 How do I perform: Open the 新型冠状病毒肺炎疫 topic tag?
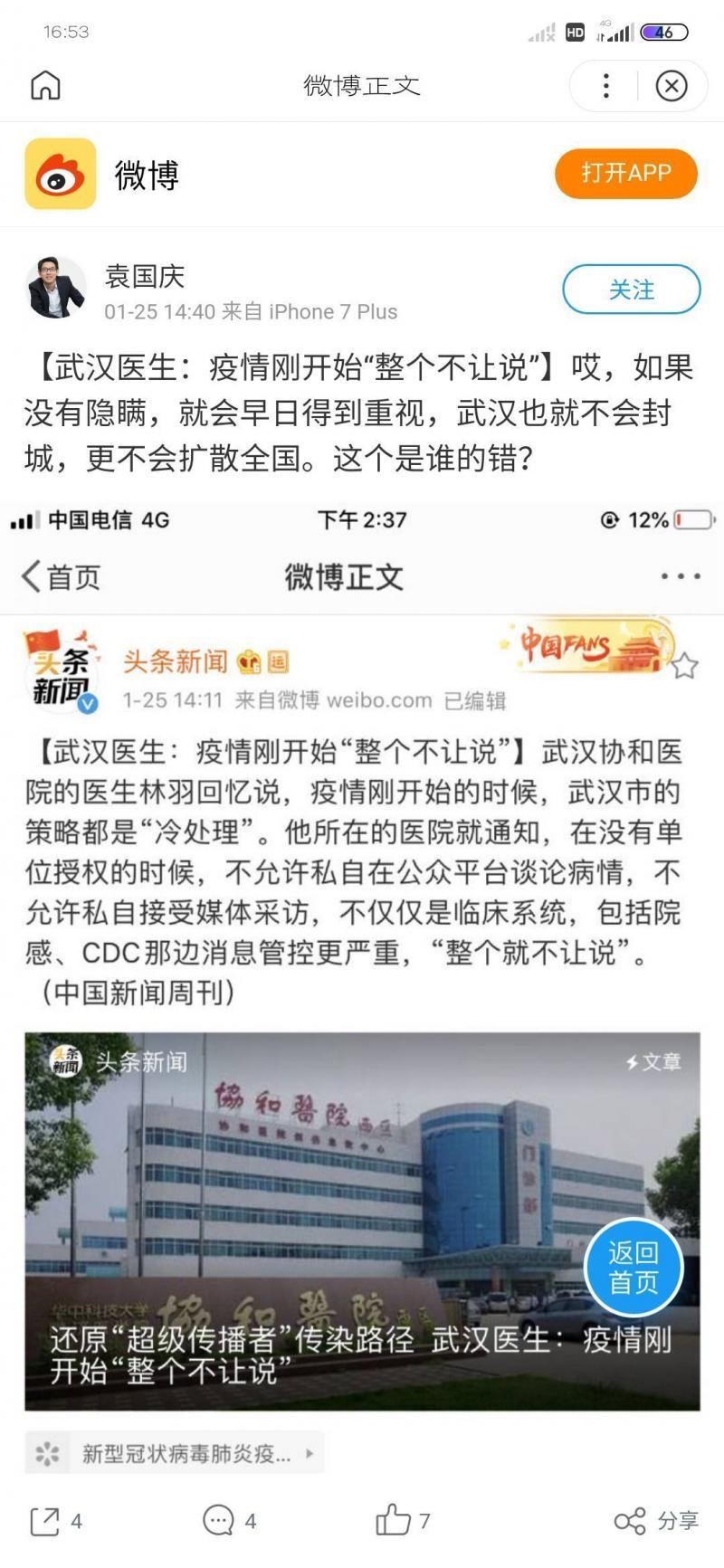174,1454
